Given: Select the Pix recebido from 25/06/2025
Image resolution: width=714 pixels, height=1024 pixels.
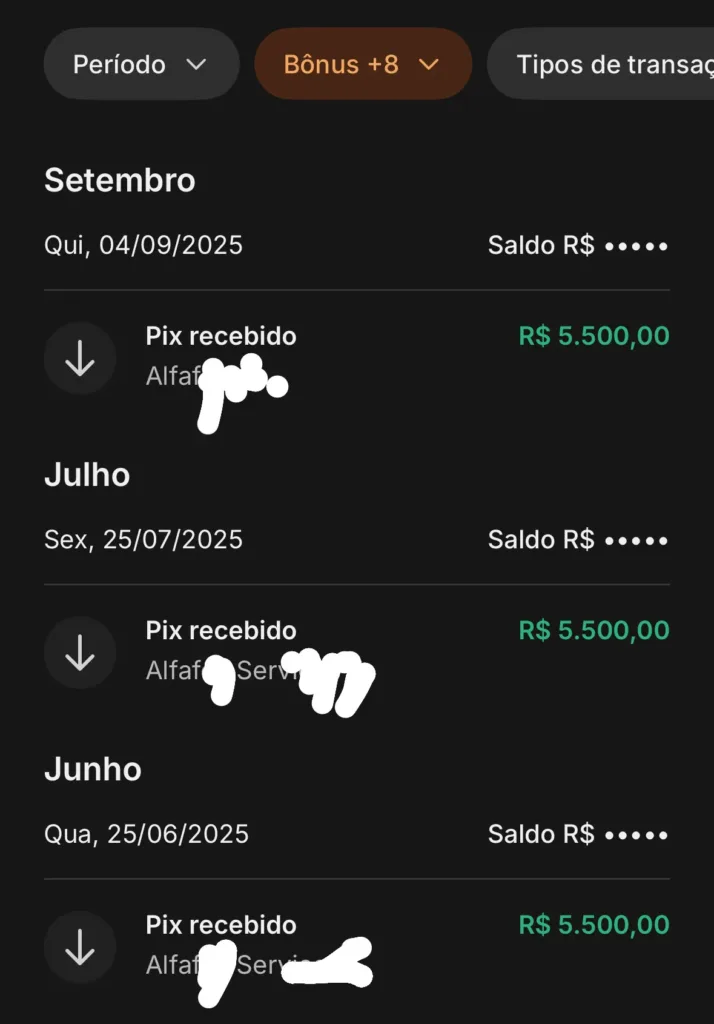Looking at the screenshot, I should (356, 946).
